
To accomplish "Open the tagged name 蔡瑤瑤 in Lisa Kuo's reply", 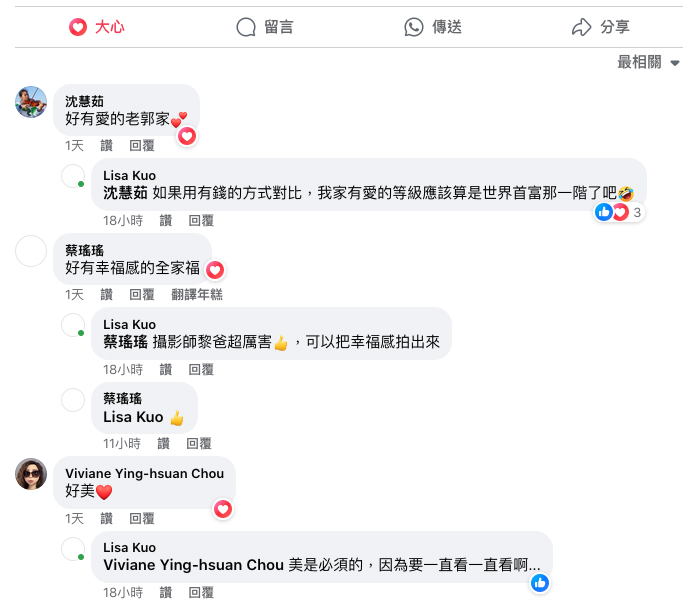I will pos(125,342).
